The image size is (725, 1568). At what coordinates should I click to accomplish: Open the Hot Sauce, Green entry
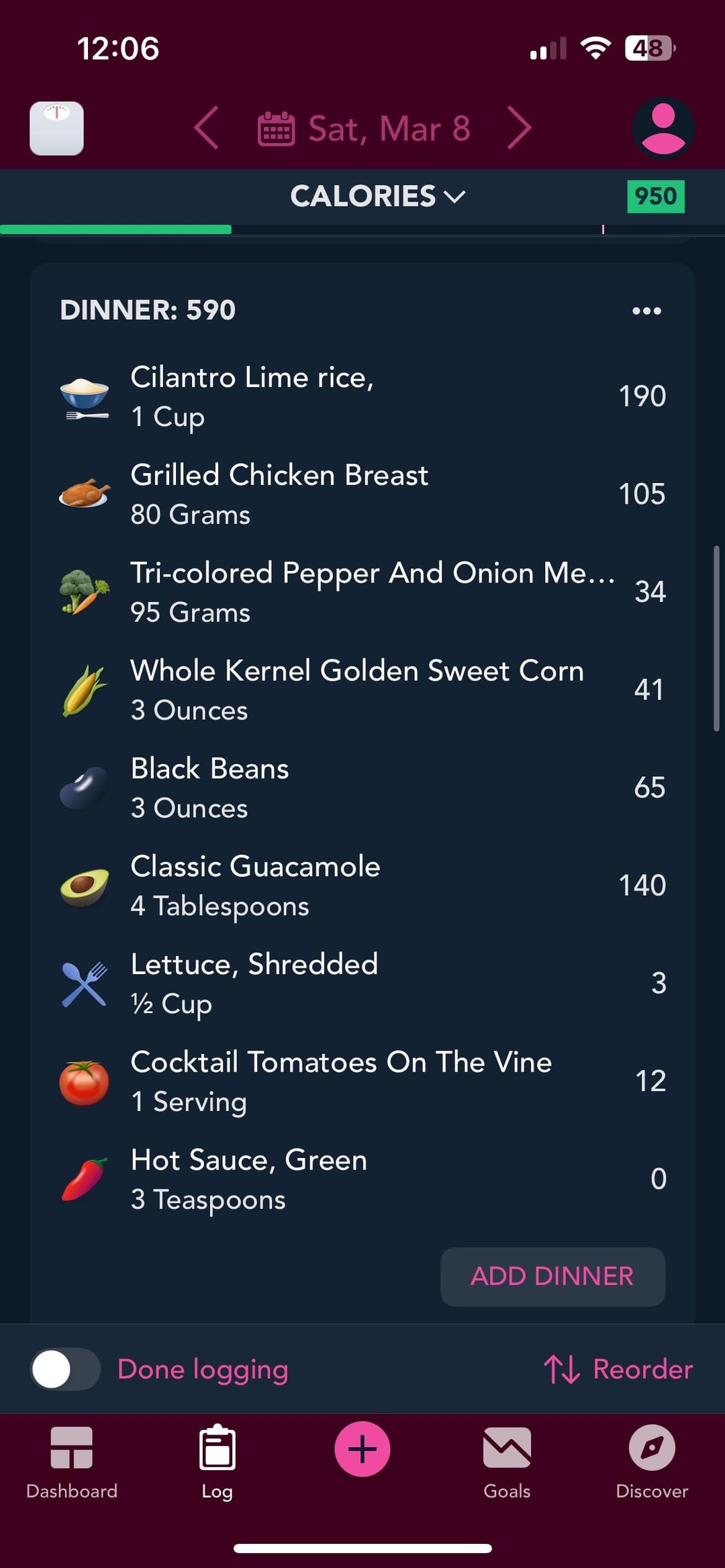coord(362,1179)
